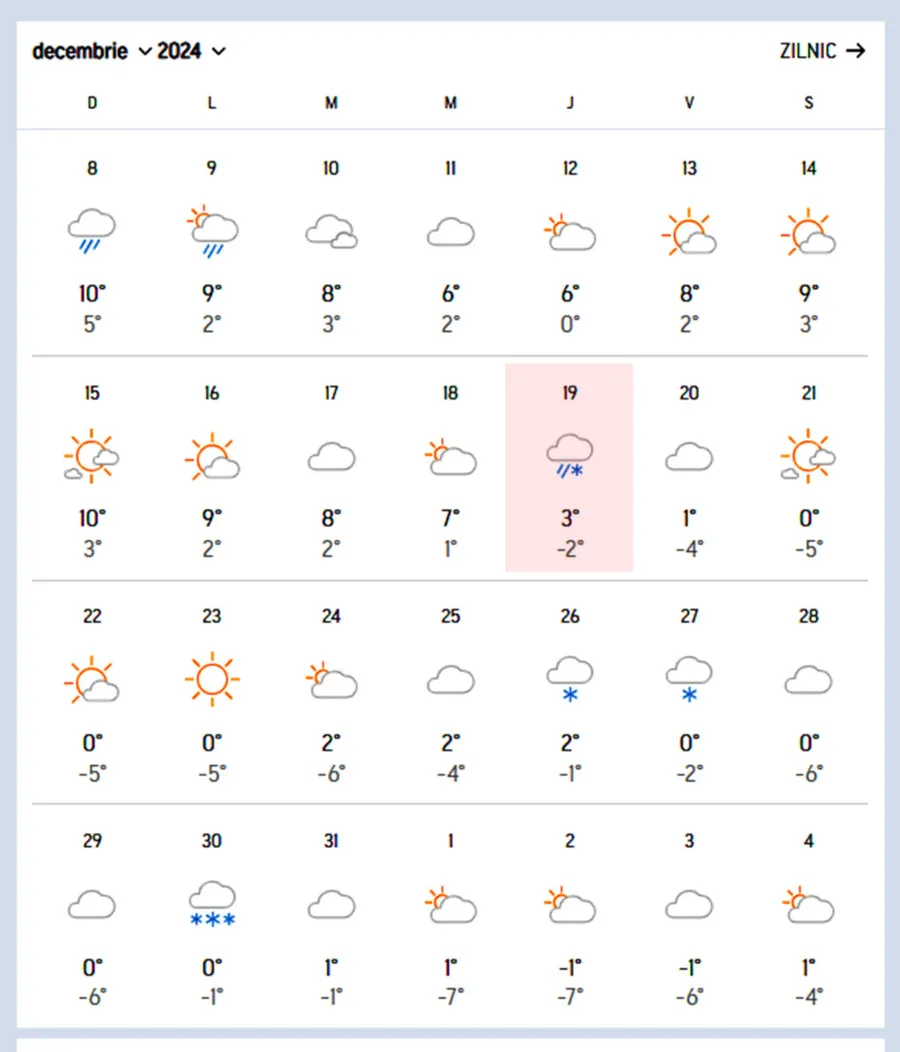Viewport: 900px width, 1052px height.
Task: Select the Thursday (J) column header
Action: [569, 102]
